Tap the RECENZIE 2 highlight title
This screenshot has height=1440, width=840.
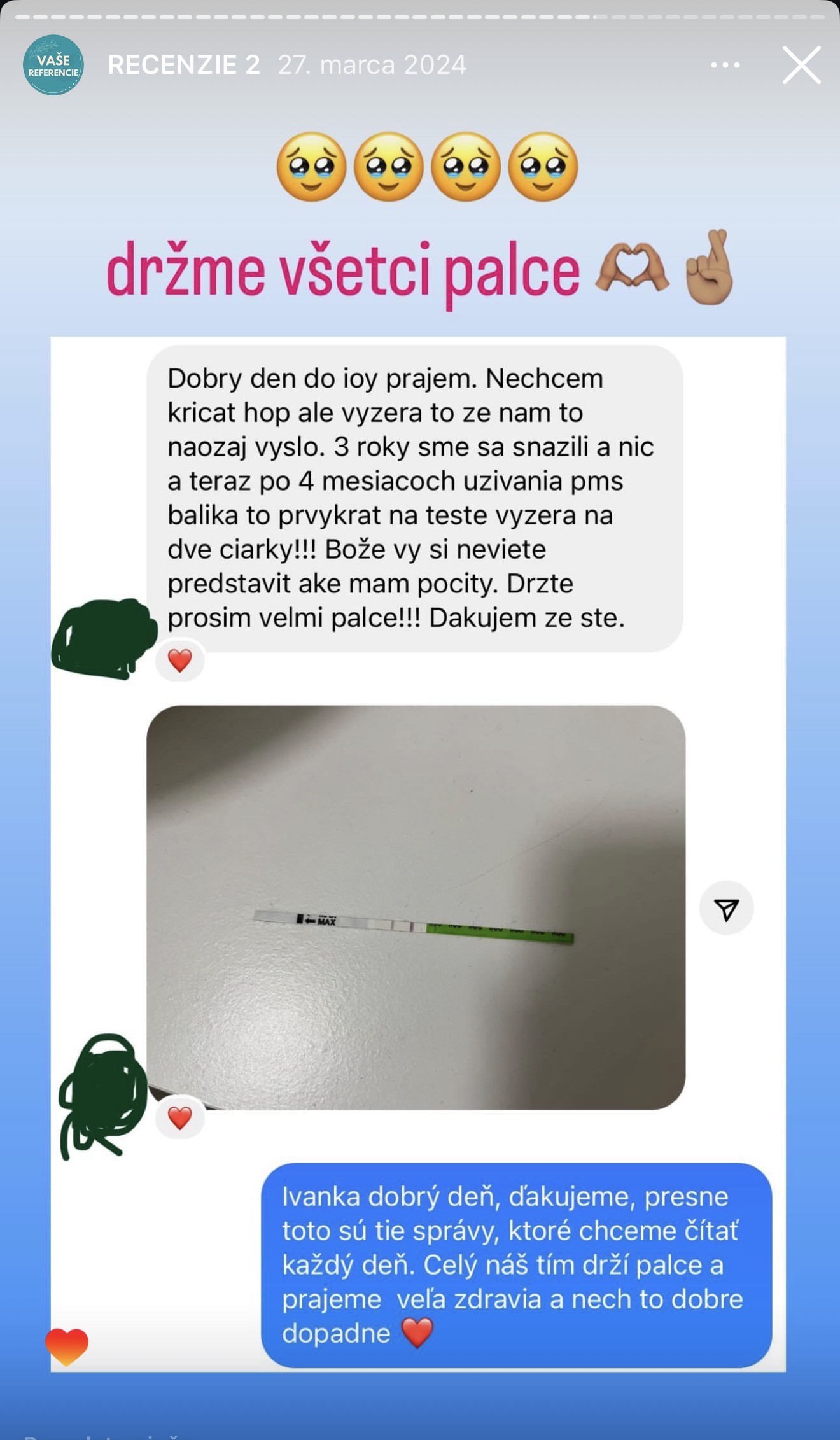[x=184, y=65]
